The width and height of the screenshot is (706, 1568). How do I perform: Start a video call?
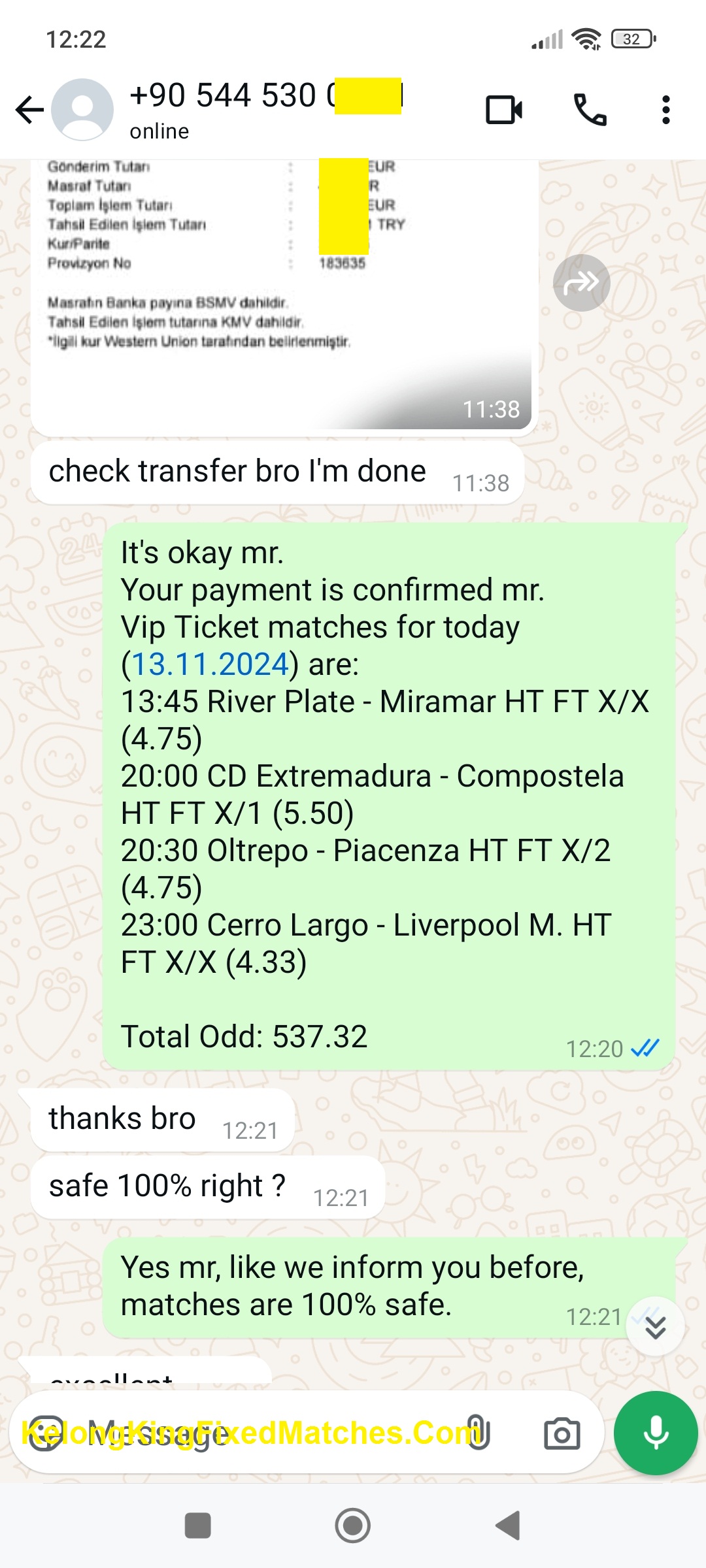click(x=503, y=110)
